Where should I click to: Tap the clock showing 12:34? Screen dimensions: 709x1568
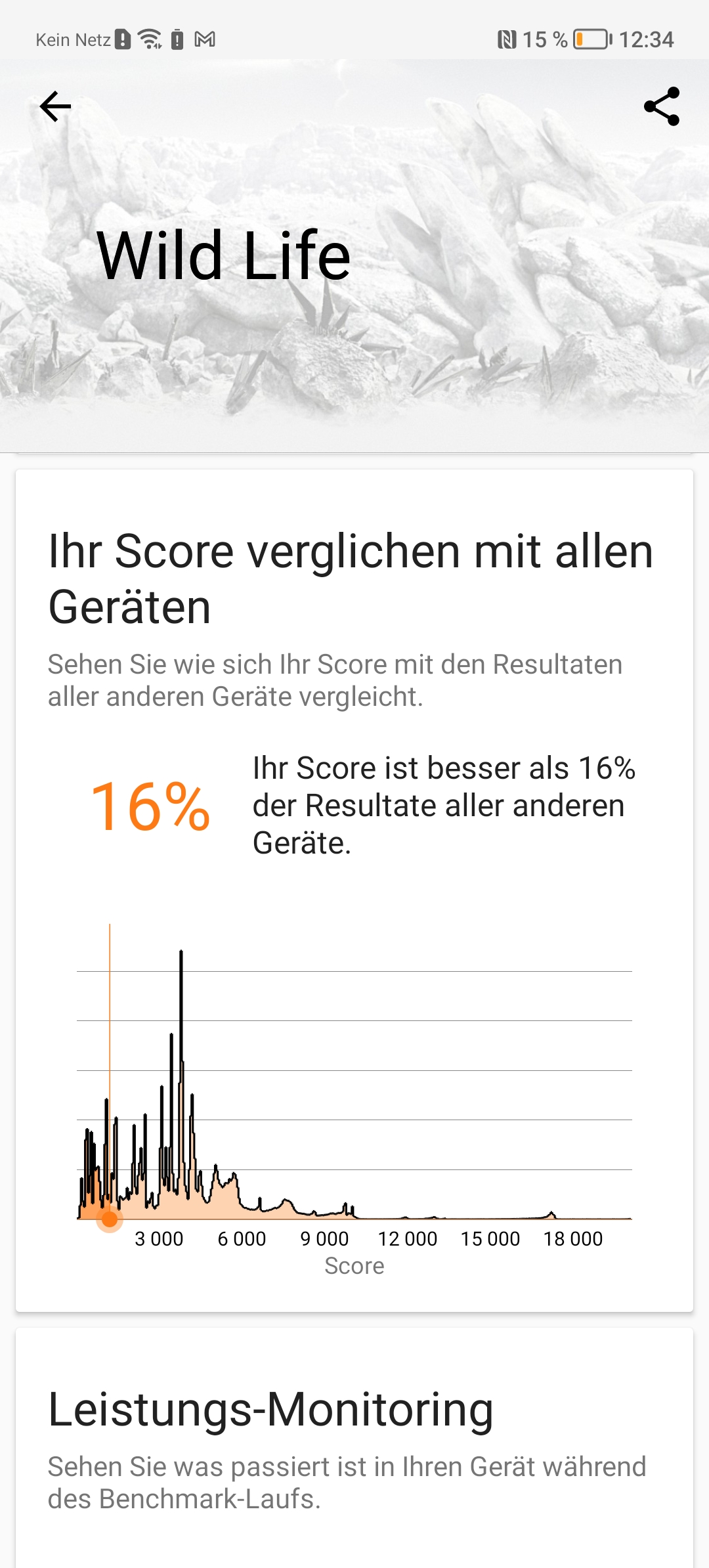(647, 39)
